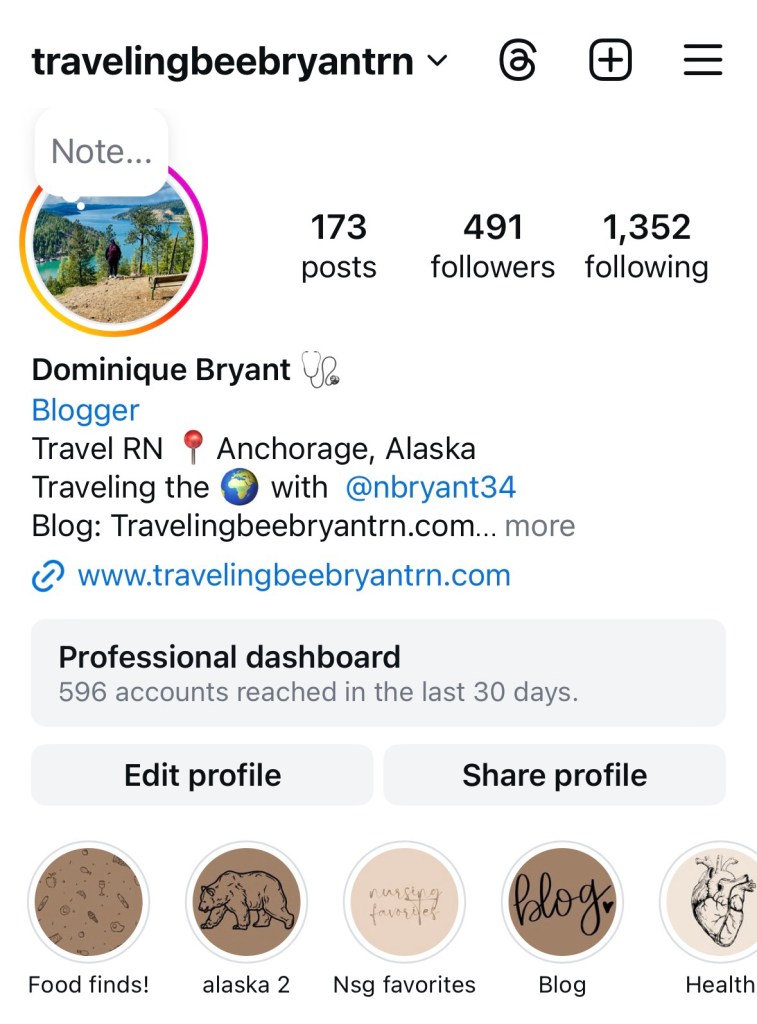Tap Share profile

554,775
